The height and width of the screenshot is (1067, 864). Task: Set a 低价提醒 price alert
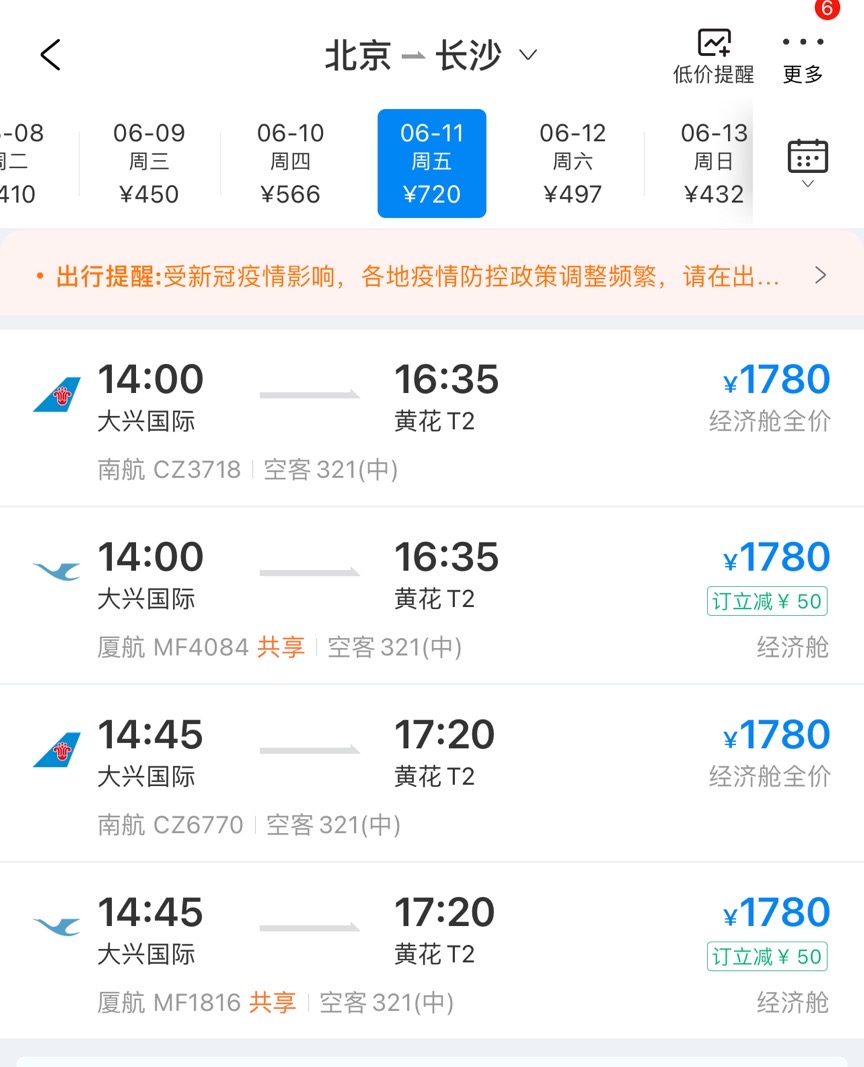(713, 56)
